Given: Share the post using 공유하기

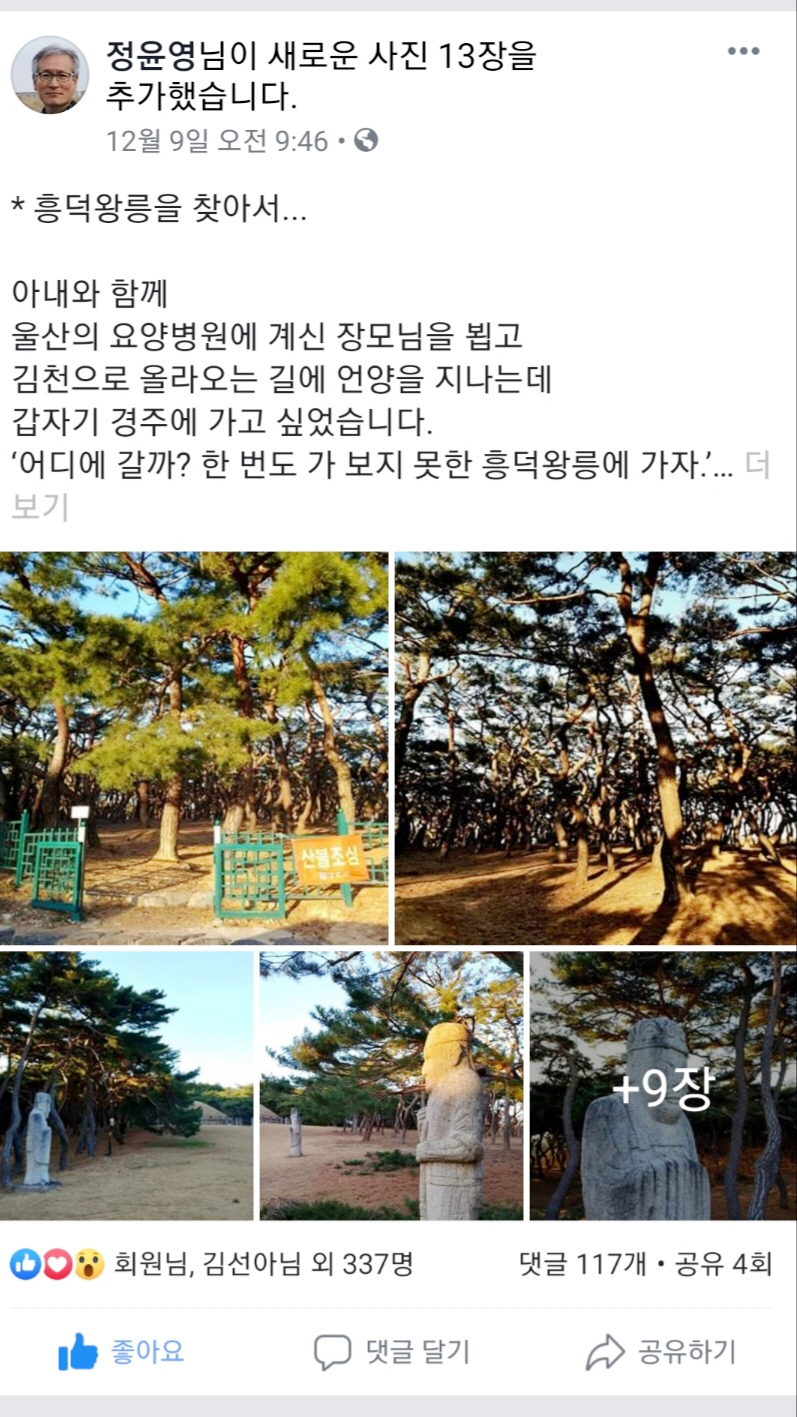Looking at the screenshot, I should [x=661, y=1352].
